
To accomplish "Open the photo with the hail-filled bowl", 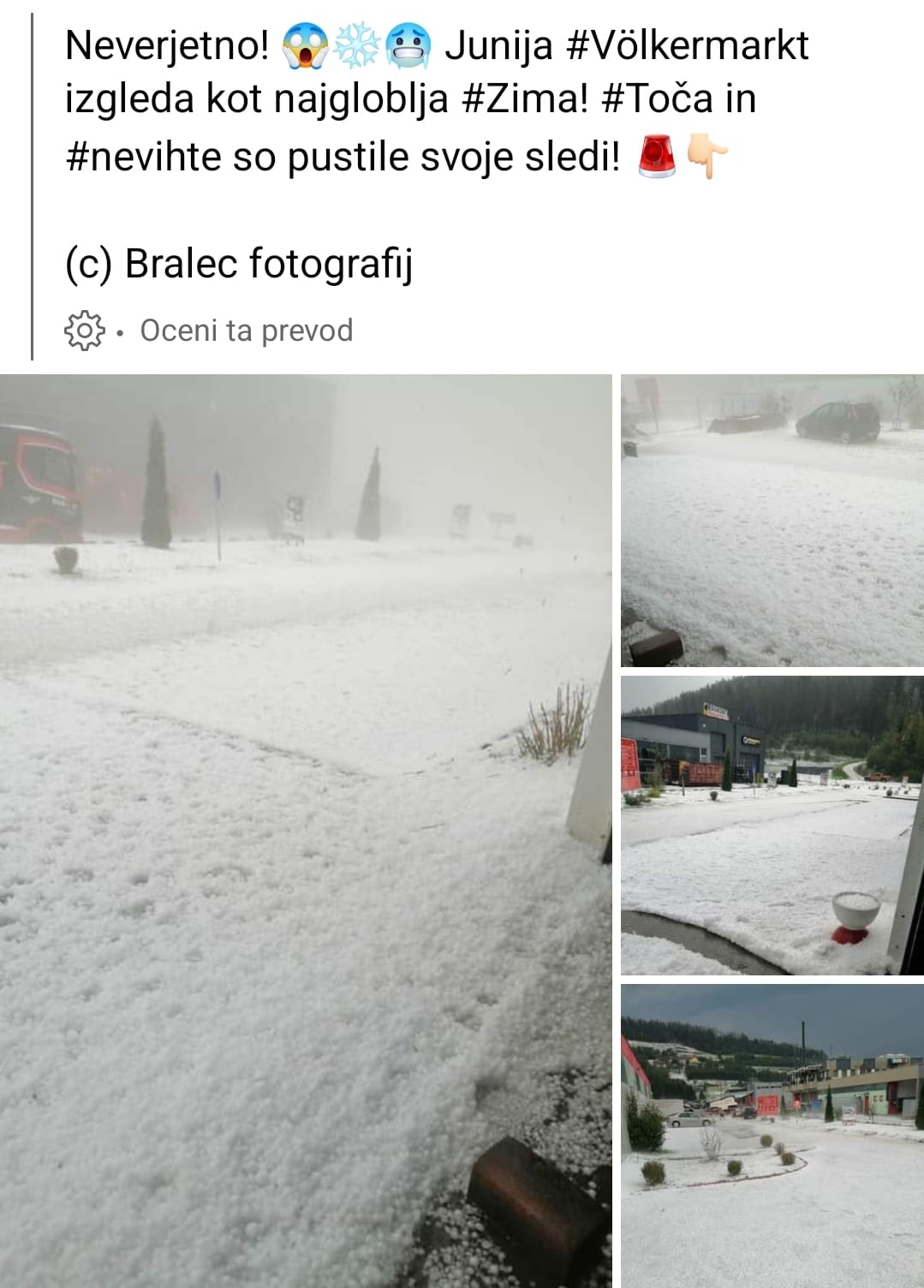I will pyautogui.click(x=772, y=826).
